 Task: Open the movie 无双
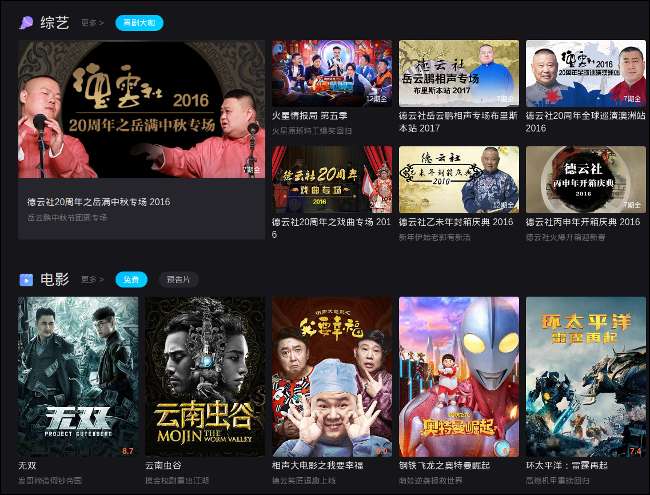(77, 377)
